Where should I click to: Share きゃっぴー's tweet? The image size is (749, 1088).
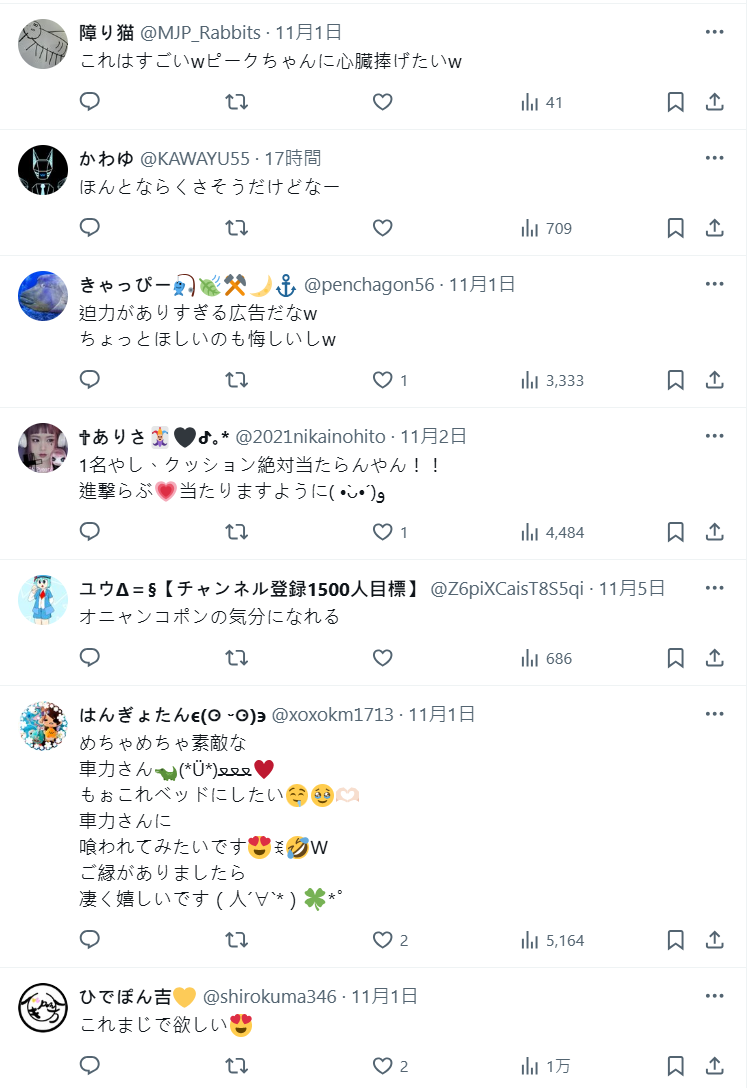click(x=714, y=380)
